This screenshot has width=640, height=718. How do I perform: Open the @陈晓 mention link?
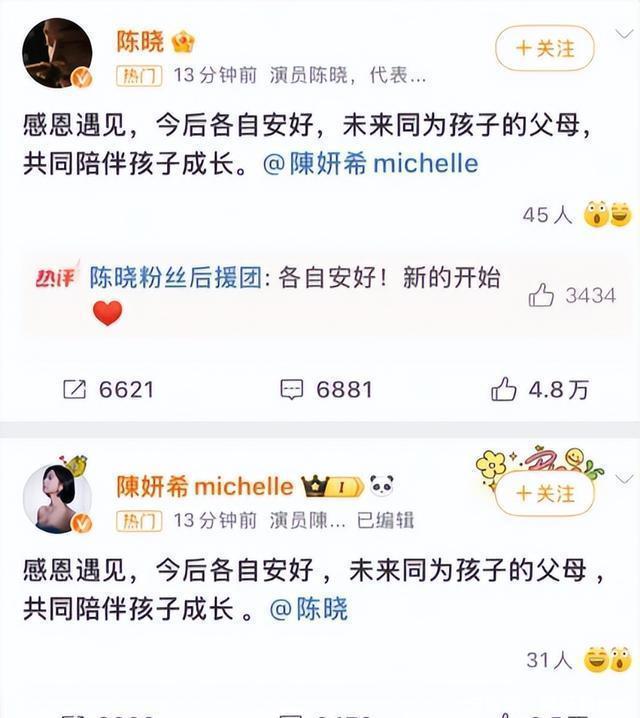click(308, 608)
